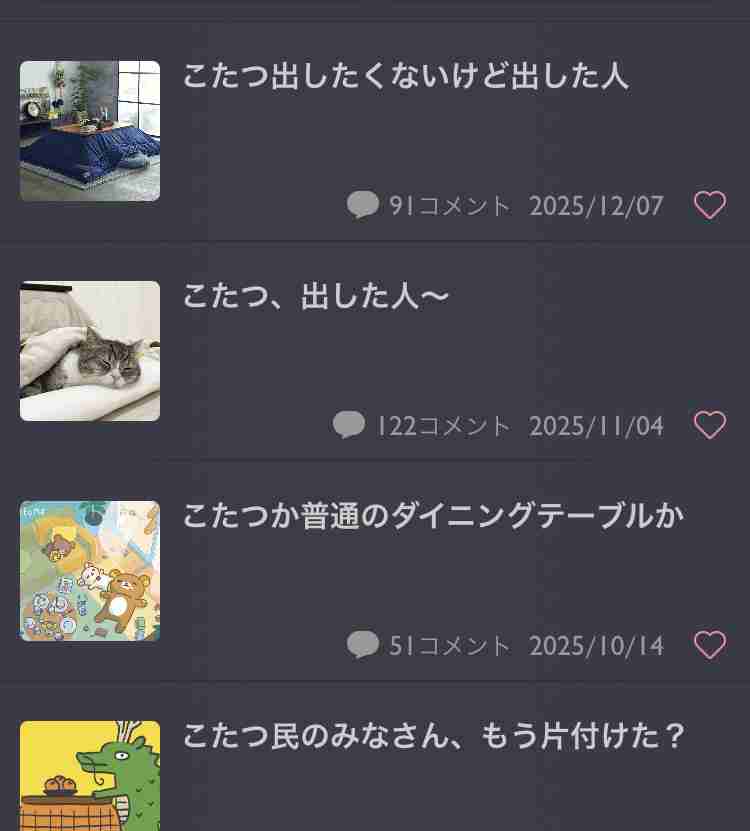Open the topic こたつ出したくないけど出した人
Screen dimensions: 750x831
[x=404, y=76]
